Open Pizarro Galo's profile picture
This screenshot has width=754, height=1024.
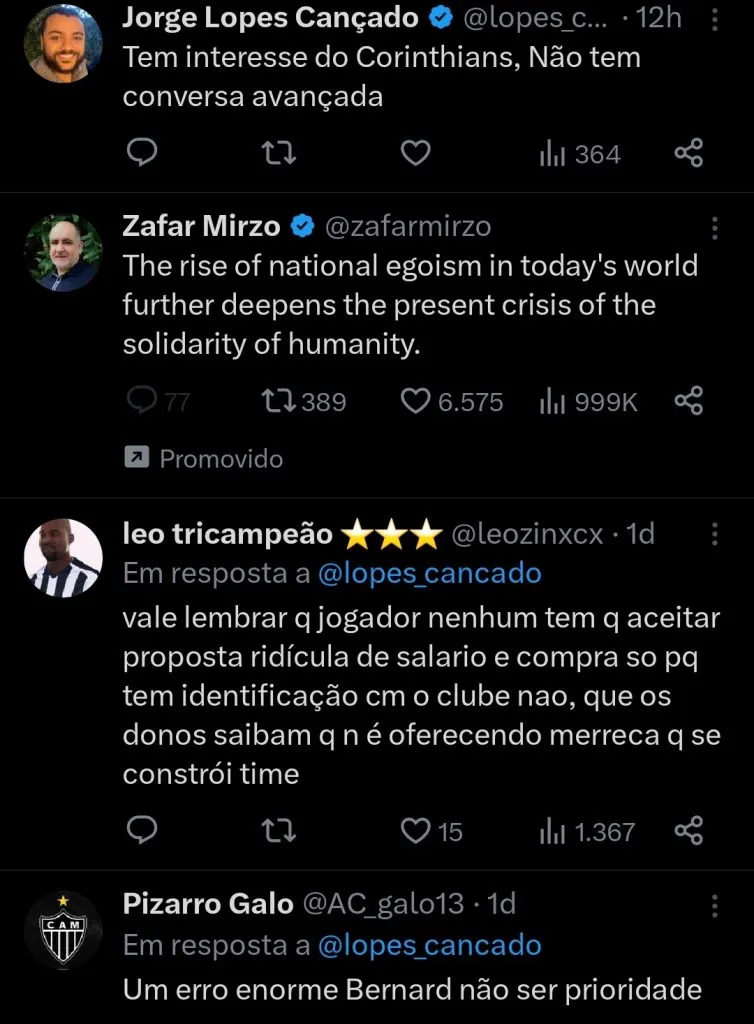[x=63, y=930]
